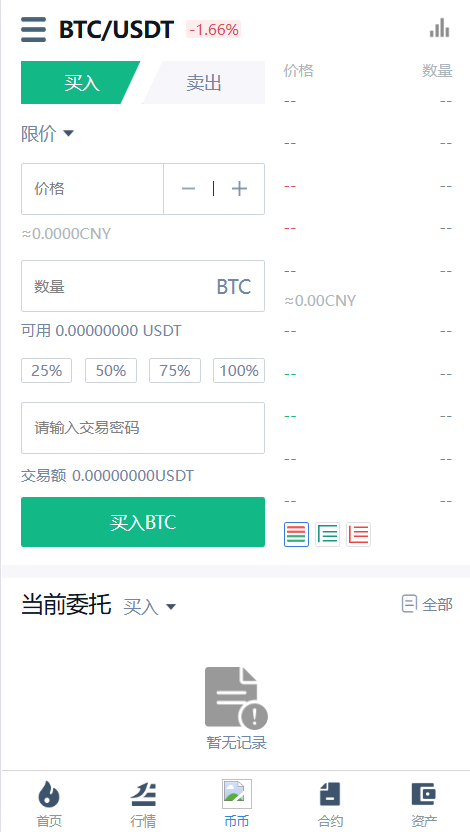Open the K-line chart icon
470x832 pixels.
[439, 28]
